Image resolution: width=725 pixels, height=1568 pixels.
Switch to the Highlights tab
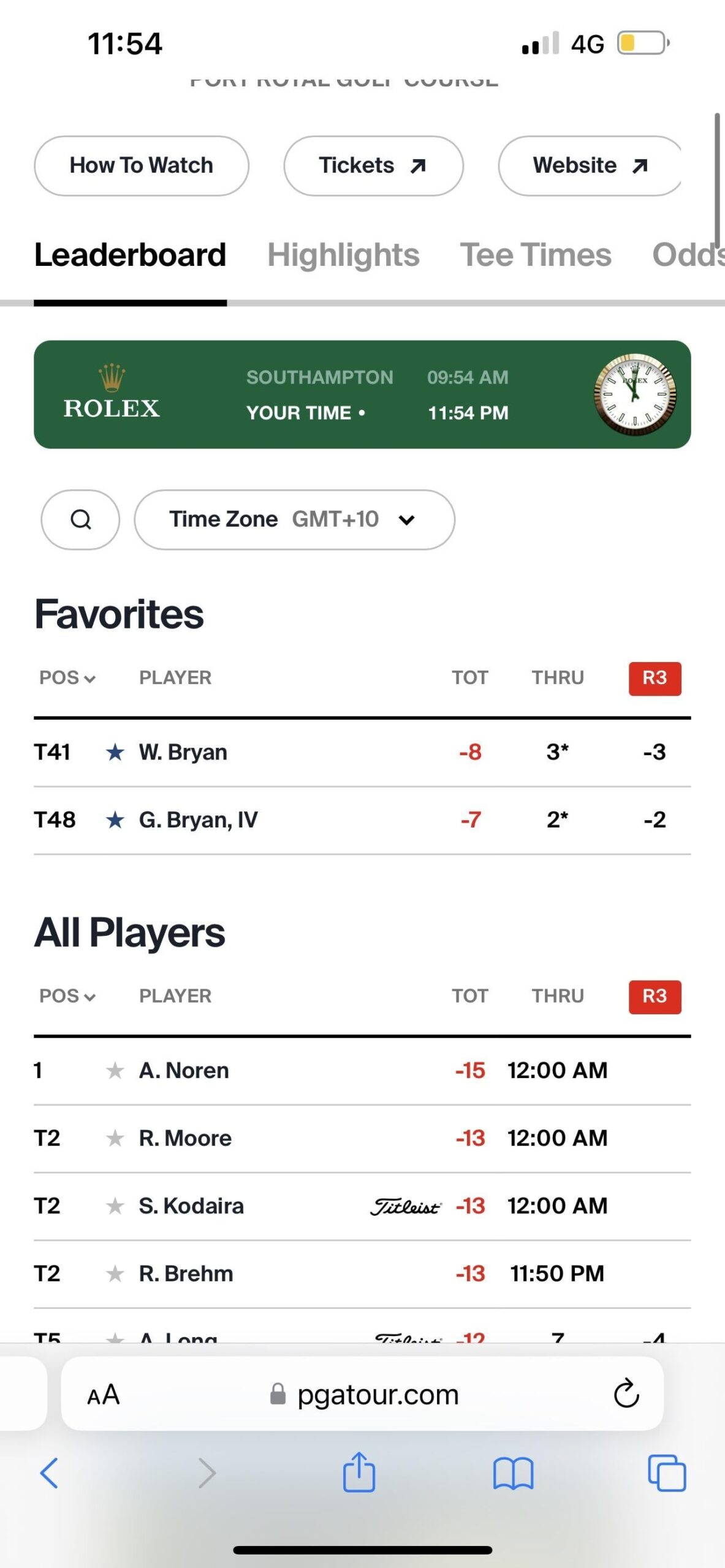[x=343, y=255]
